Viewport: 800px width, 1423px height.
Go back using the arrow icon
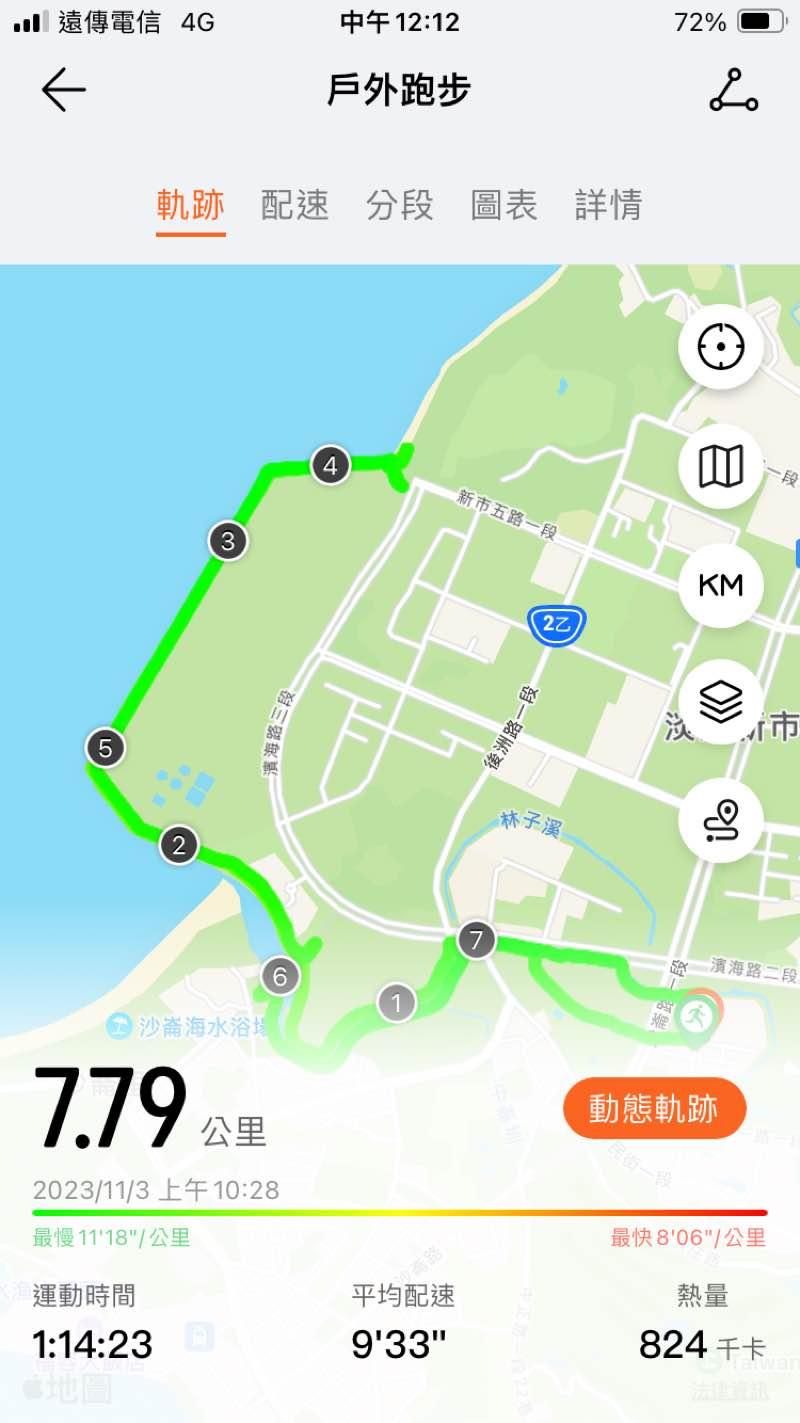(x=63, y=91)
